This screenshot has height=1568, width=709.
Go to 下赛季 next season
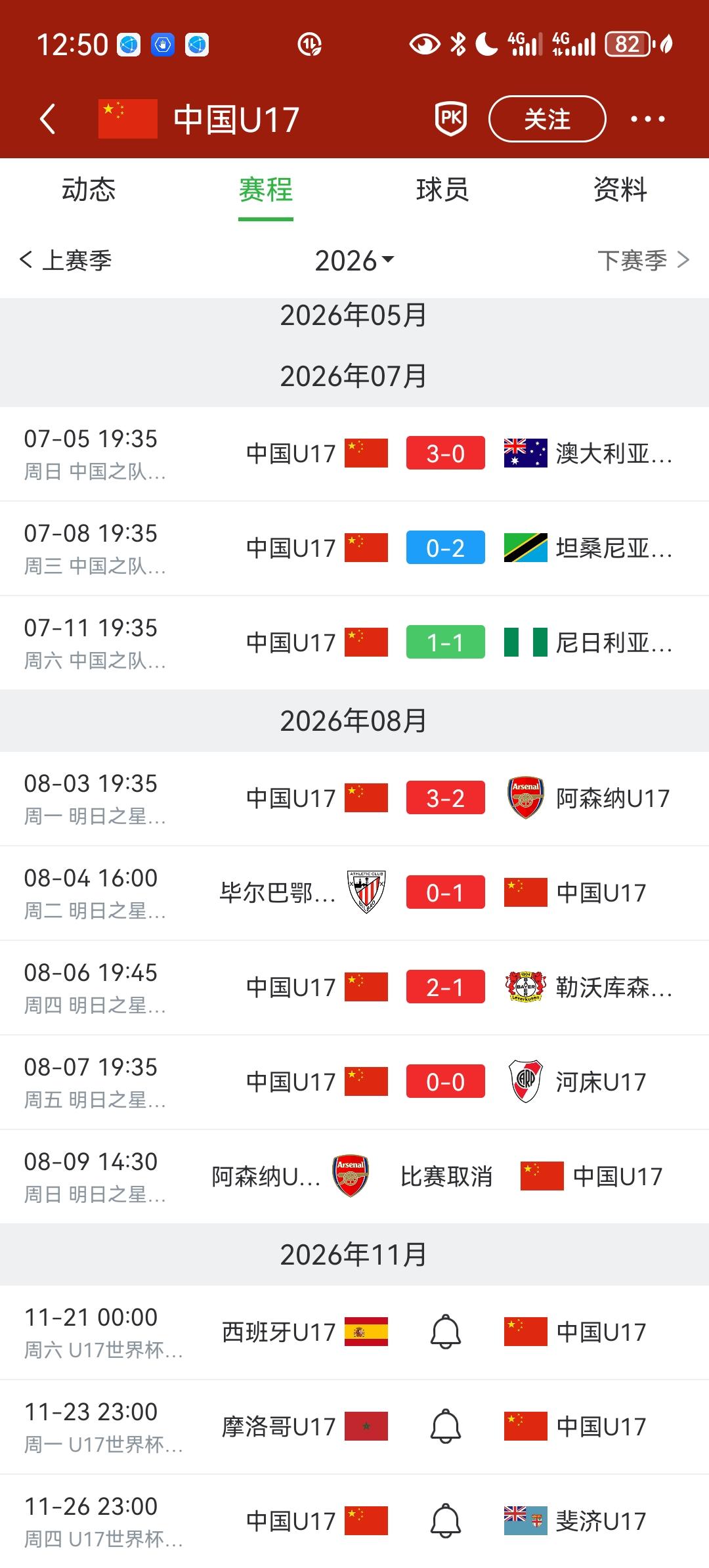(x=643, y=260)
